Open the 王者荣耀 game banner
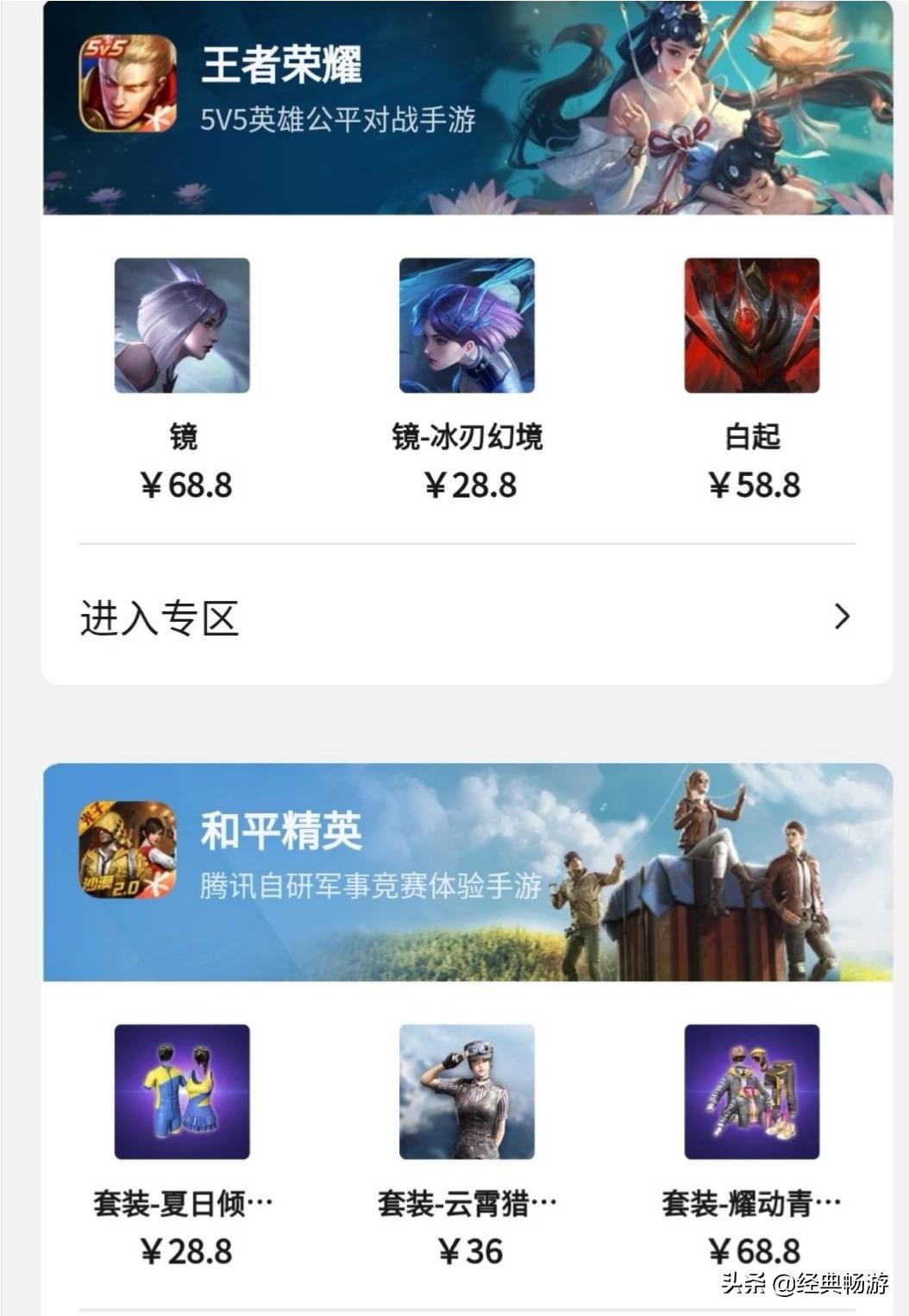Viewport: 909px width, 1316px height. (467, 107)
